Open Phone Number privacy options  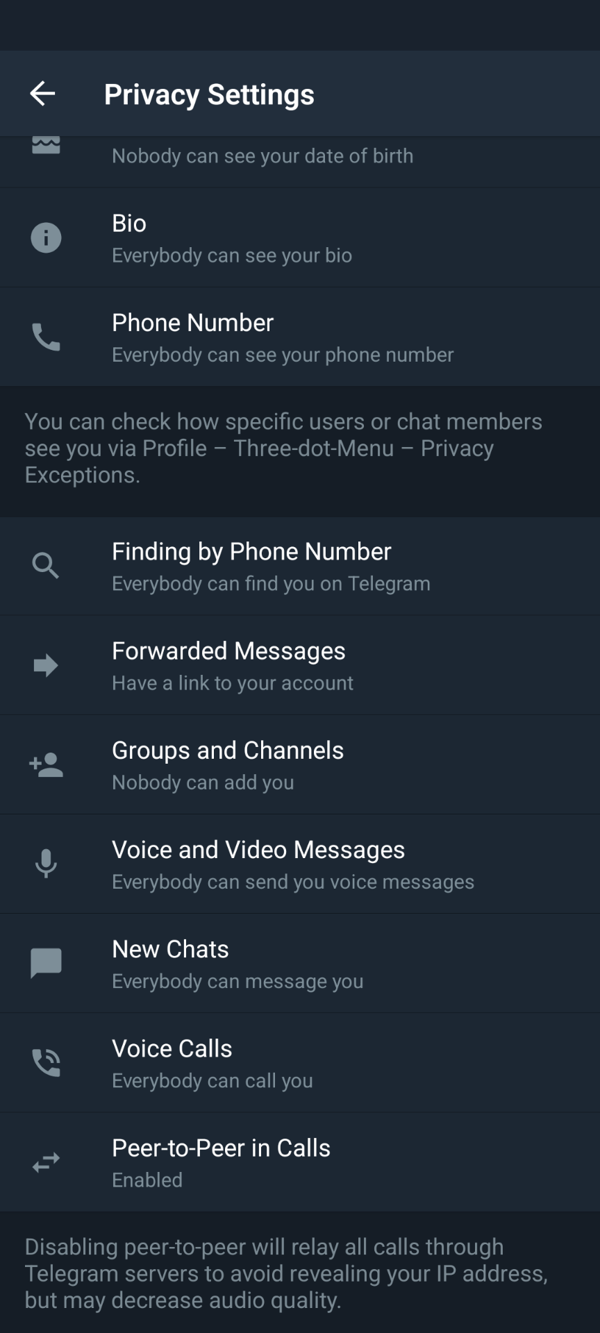(x=300, y=338)
